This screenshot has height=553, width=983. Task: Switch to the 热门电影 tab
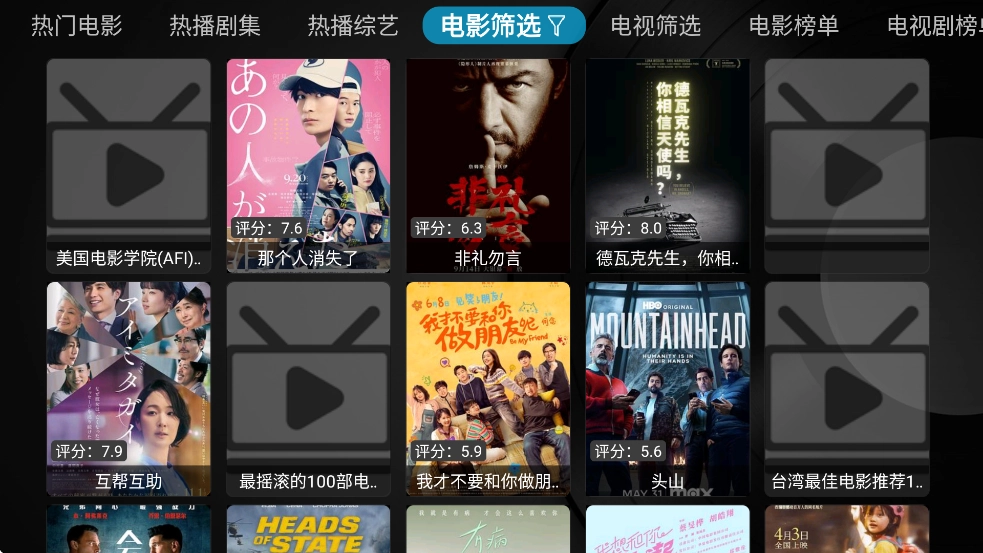(76, 25)
